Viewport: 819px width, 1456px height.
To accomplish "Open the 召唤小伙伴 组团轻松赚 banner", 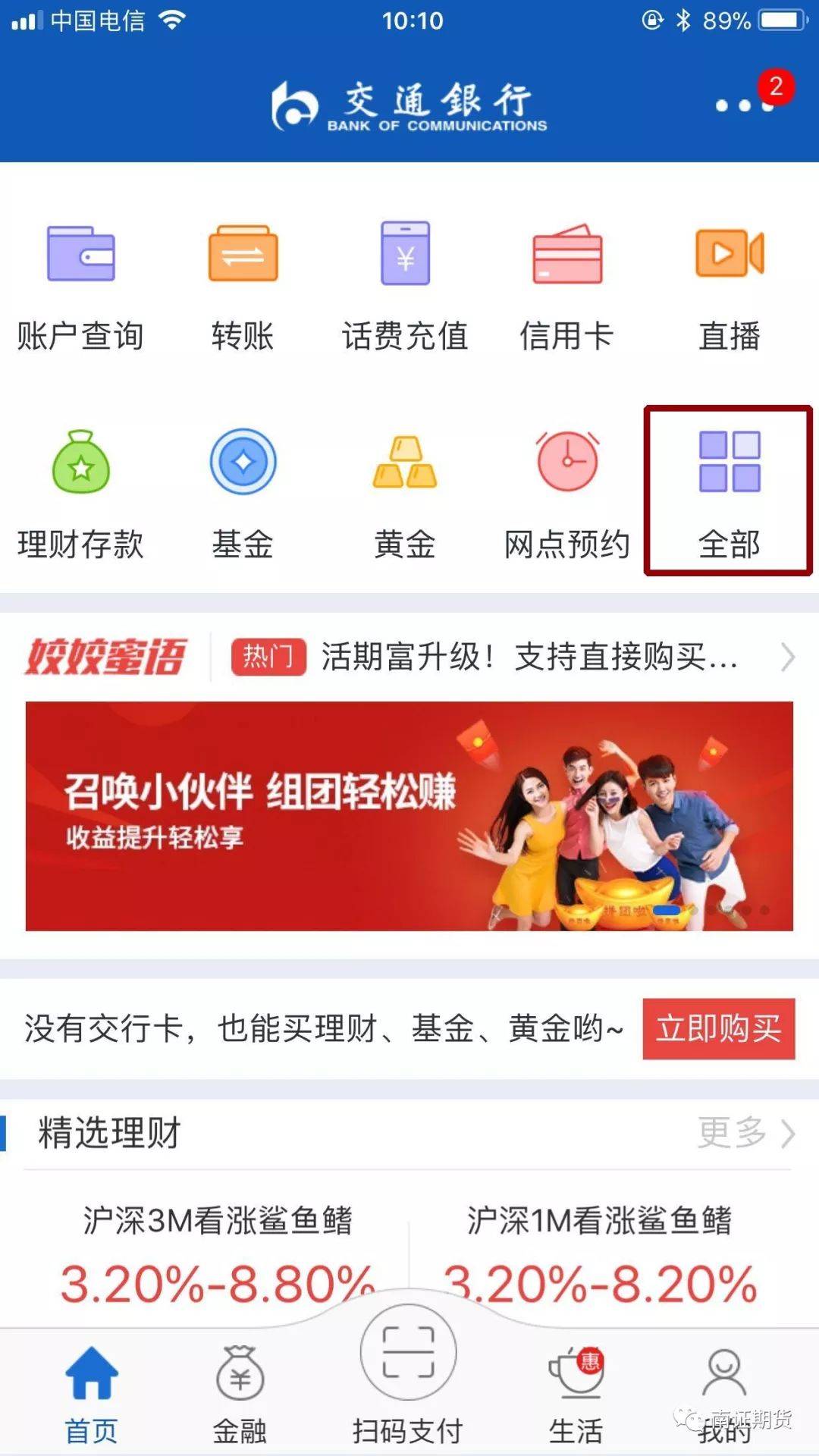I will pos(409,816).
